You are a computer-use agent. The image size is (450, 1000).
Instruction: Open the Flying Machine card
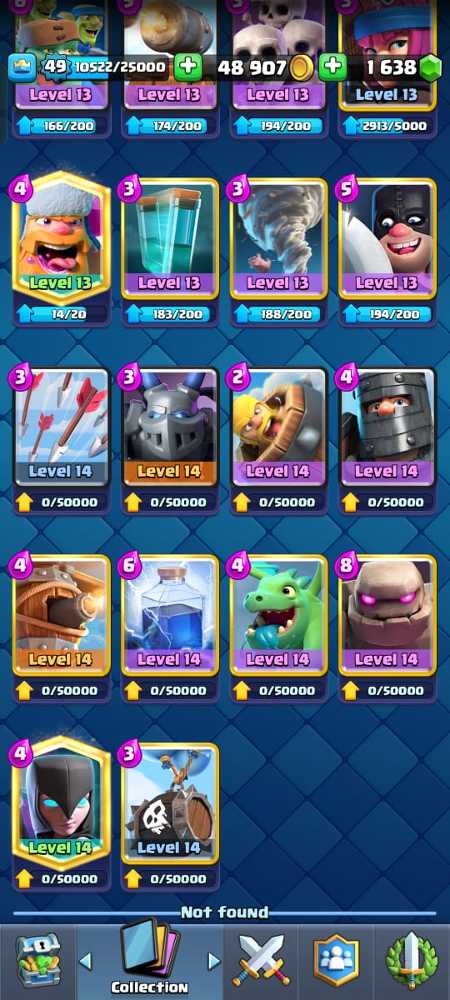coord(61,615)
